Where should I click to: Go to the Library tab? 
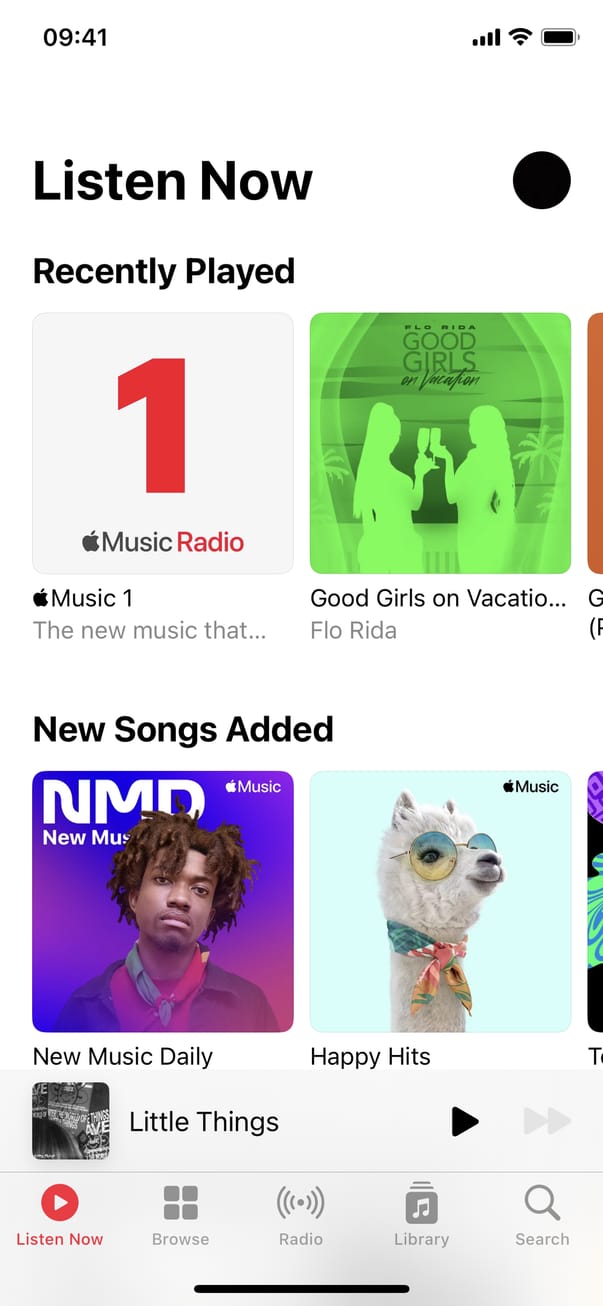coord(421,1214)
